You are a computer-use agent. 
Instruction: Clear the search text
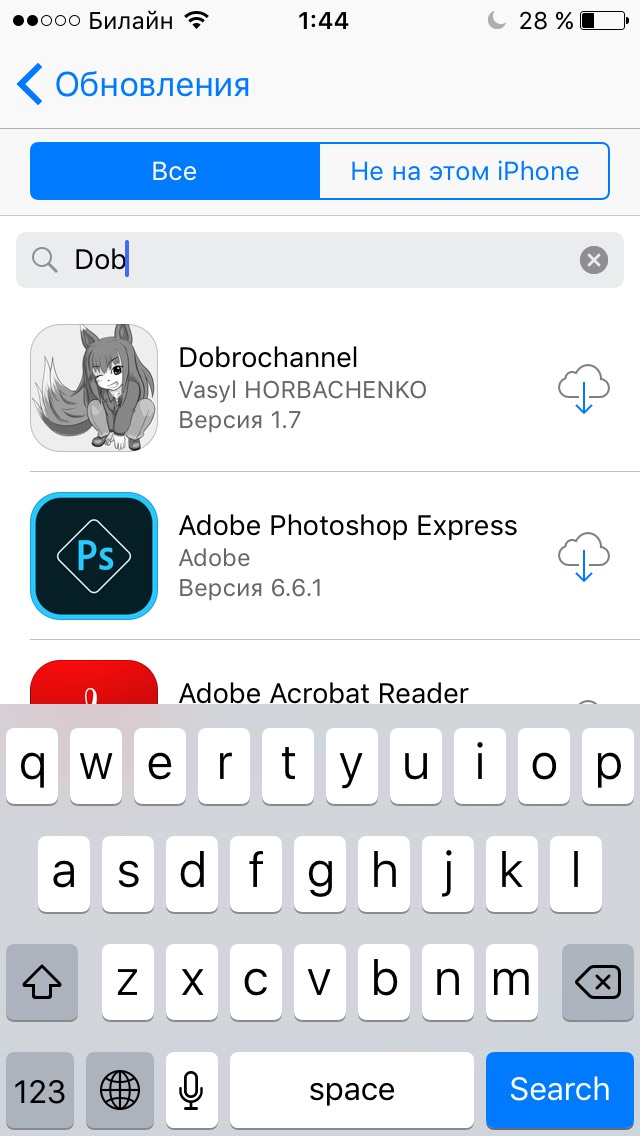tap(594, 259)
